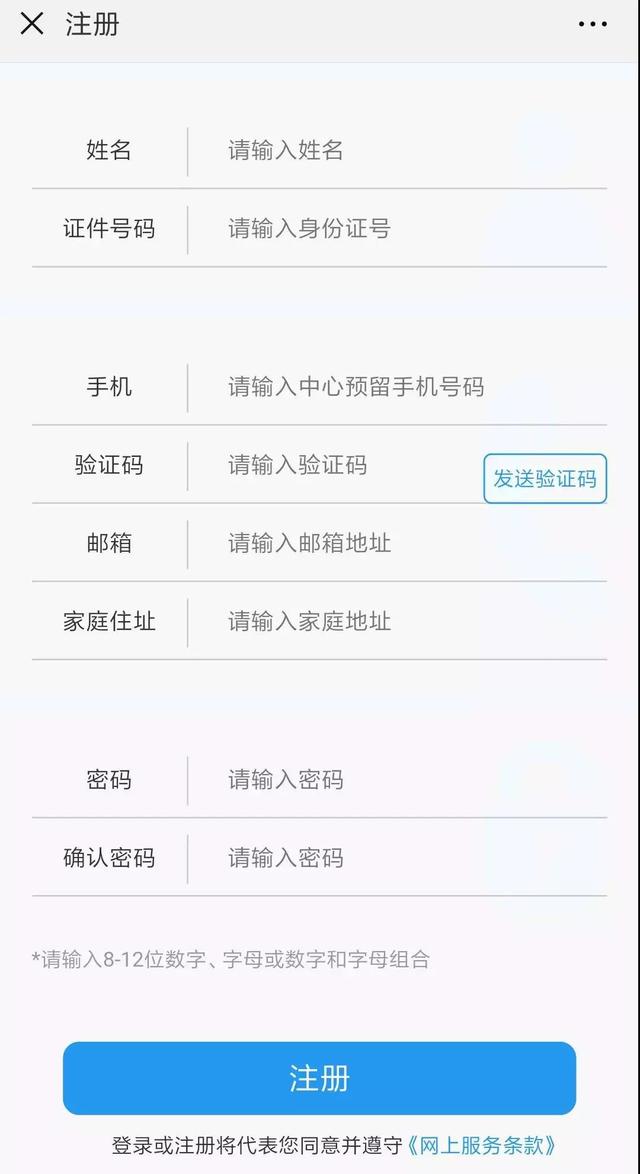Open the three-dot overflow menu
Image resolution: width=640 pixels, height=1174 pixels.
click(592, 25)
